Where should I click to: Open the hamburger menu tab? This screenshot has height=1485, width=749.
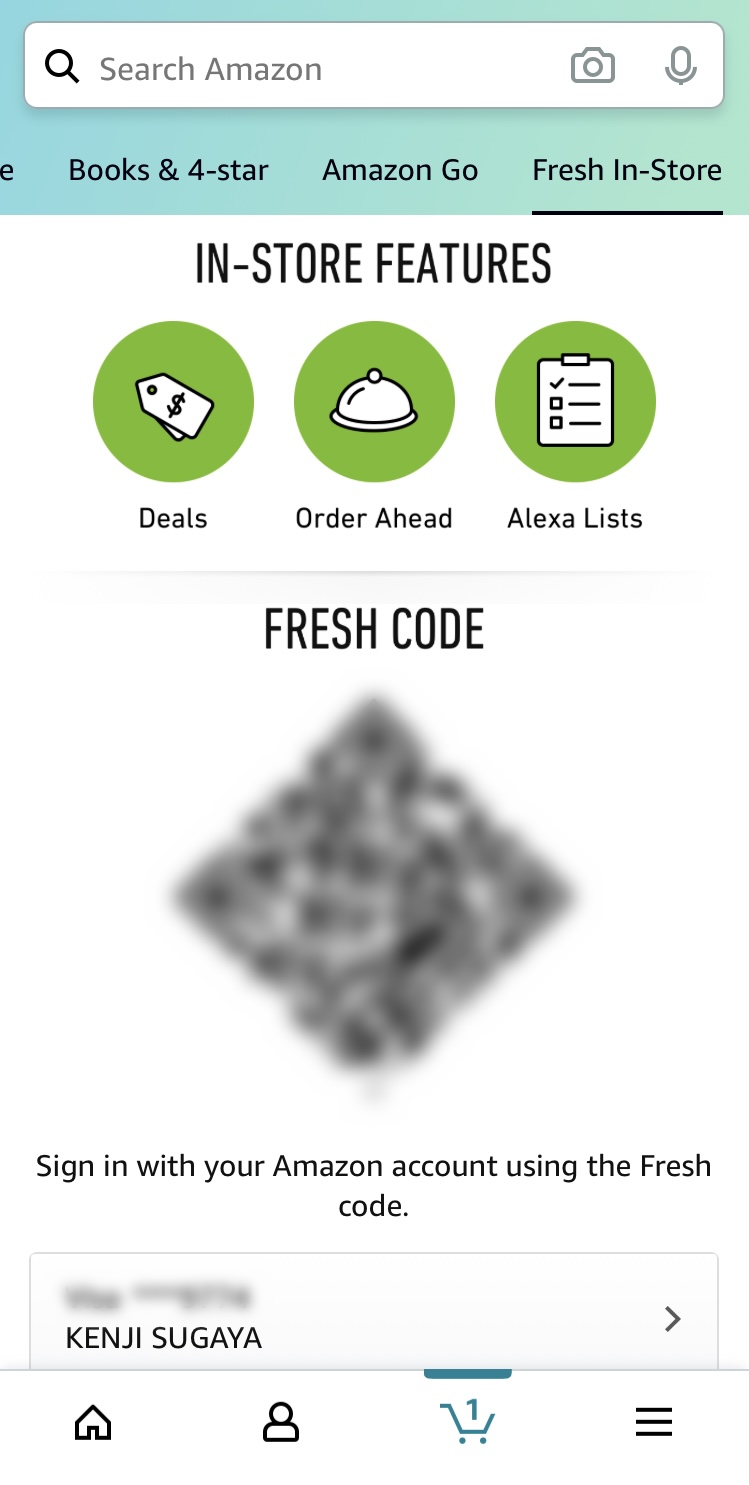[x=654, y=1422]
